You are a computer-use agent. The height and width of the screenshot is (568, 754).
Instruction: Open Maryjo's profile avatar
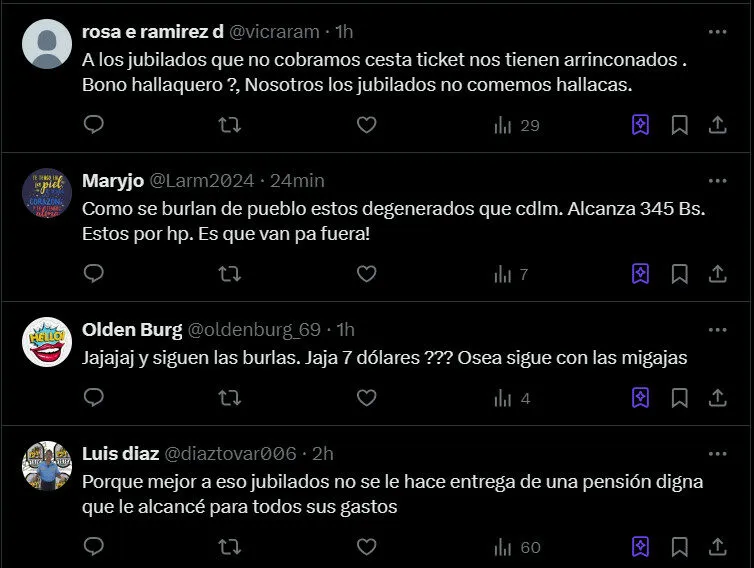pos(46,193)
